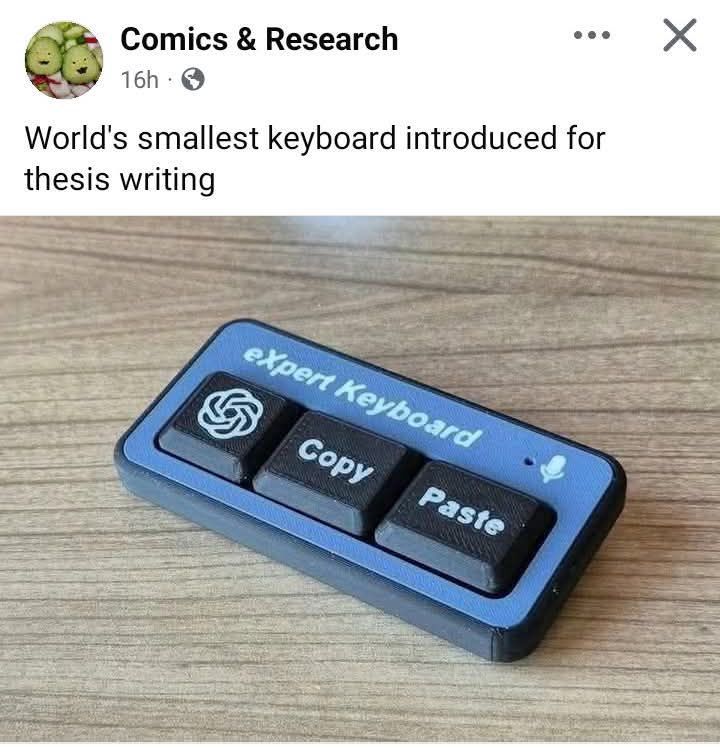Tap the Comics & Research profile picture
Screen dimensions: 720x753
[63, 59]
